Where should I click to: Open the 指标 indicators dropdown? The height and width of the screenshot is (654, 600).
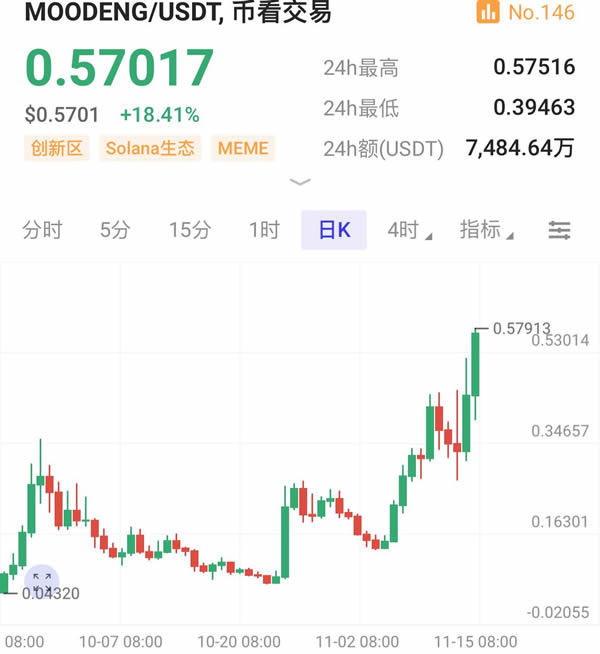[x=485, y=230]
